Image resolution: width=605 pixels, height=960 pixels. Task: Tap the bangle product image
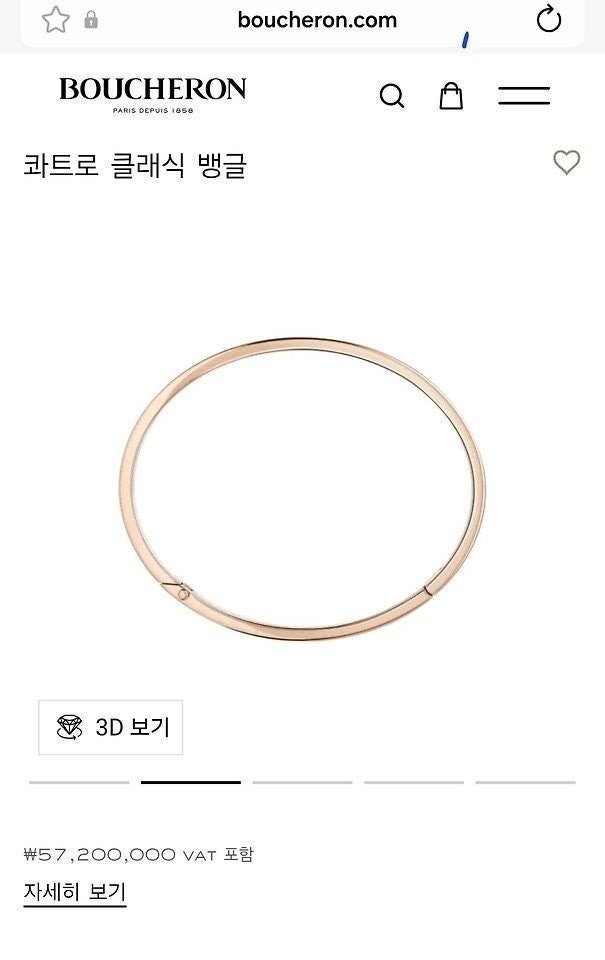[x=302, y=489]
